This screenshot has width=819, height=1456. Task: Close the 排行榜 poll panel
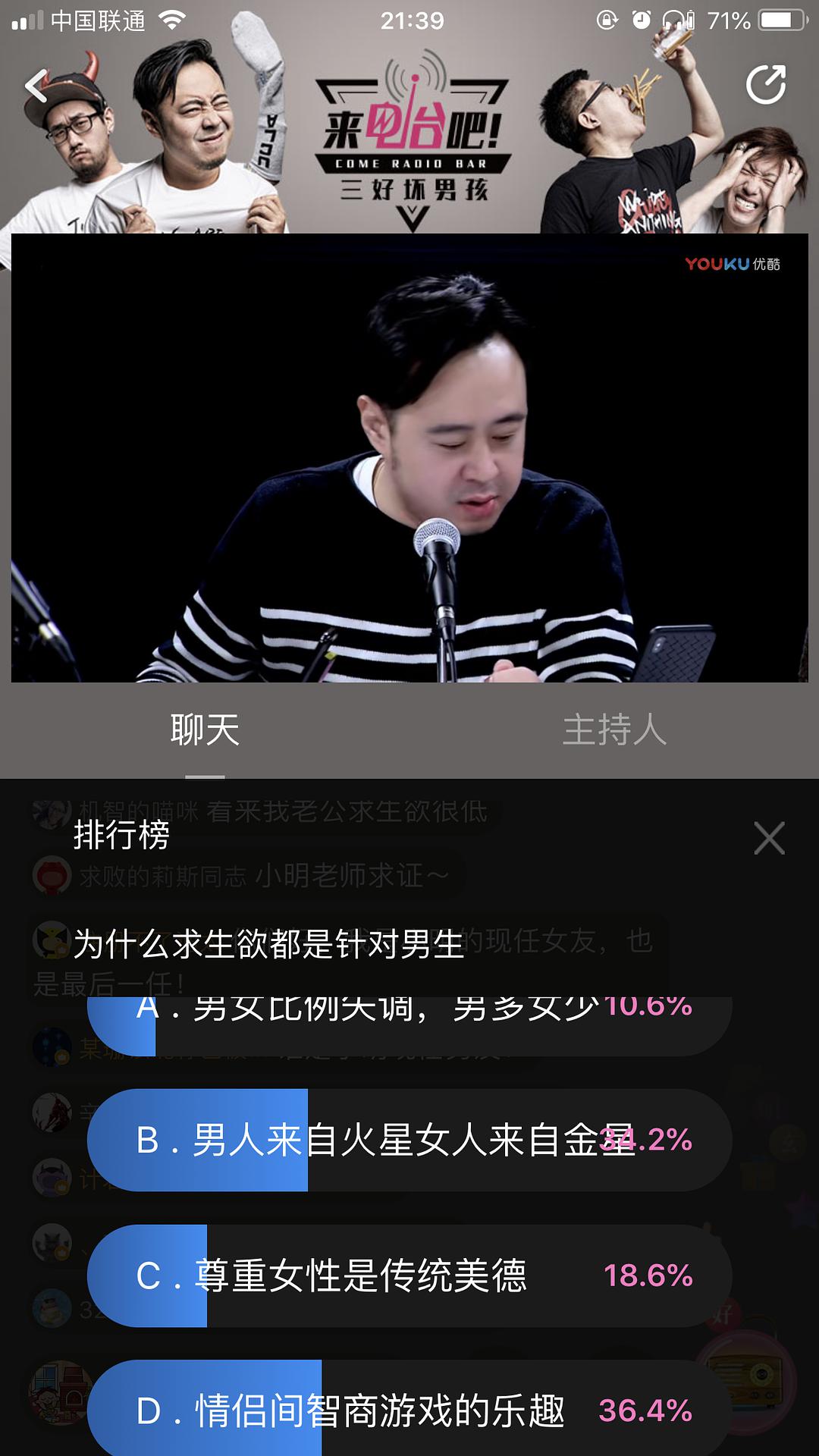(769, 838)
